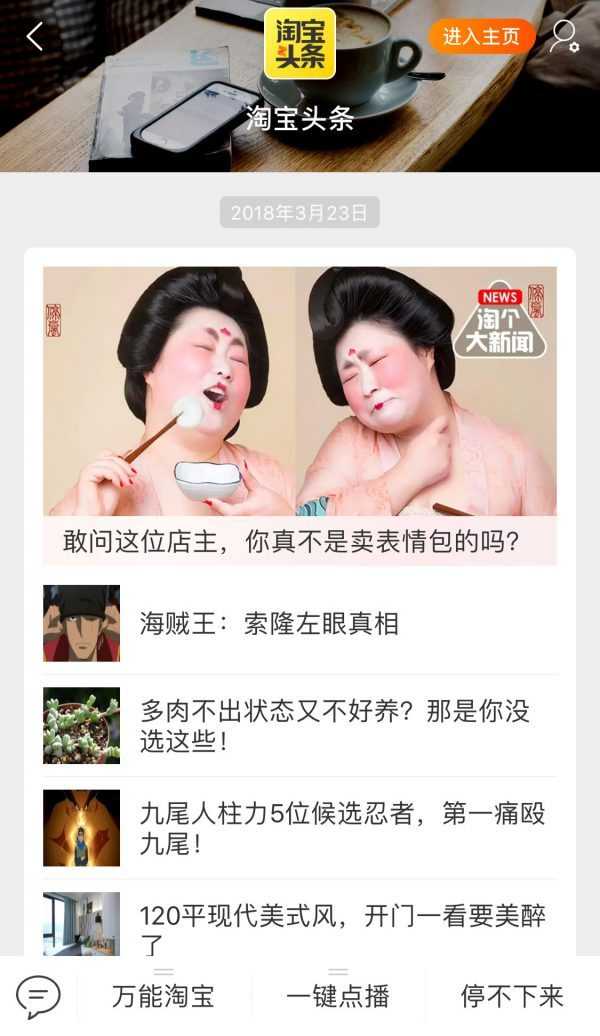
Task: Open the 海贼王 索隆左眼真相 article
Action: pos(300,624)
